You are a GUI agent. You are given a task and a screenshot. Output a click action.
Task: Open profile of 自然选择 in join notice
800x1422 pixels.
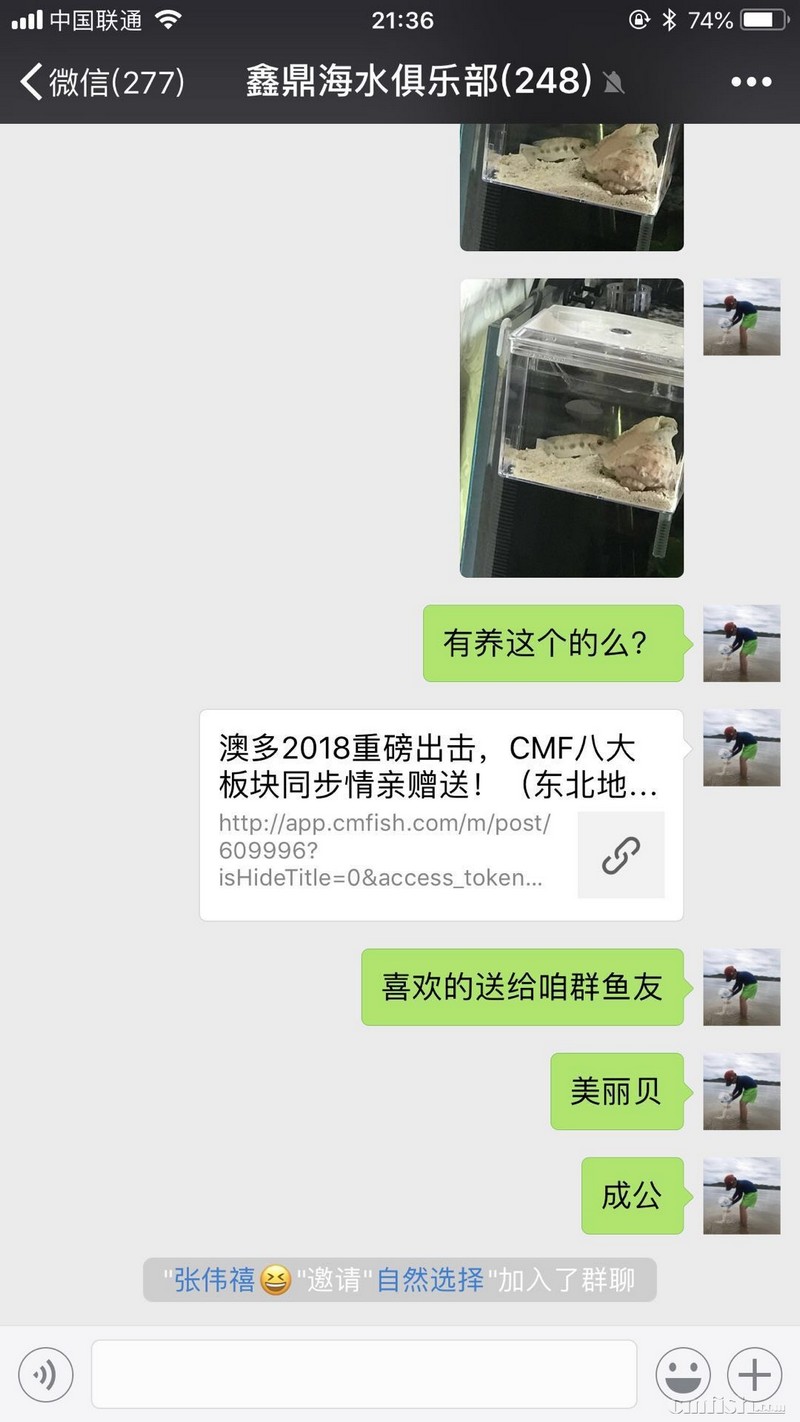pos(430,1280)
